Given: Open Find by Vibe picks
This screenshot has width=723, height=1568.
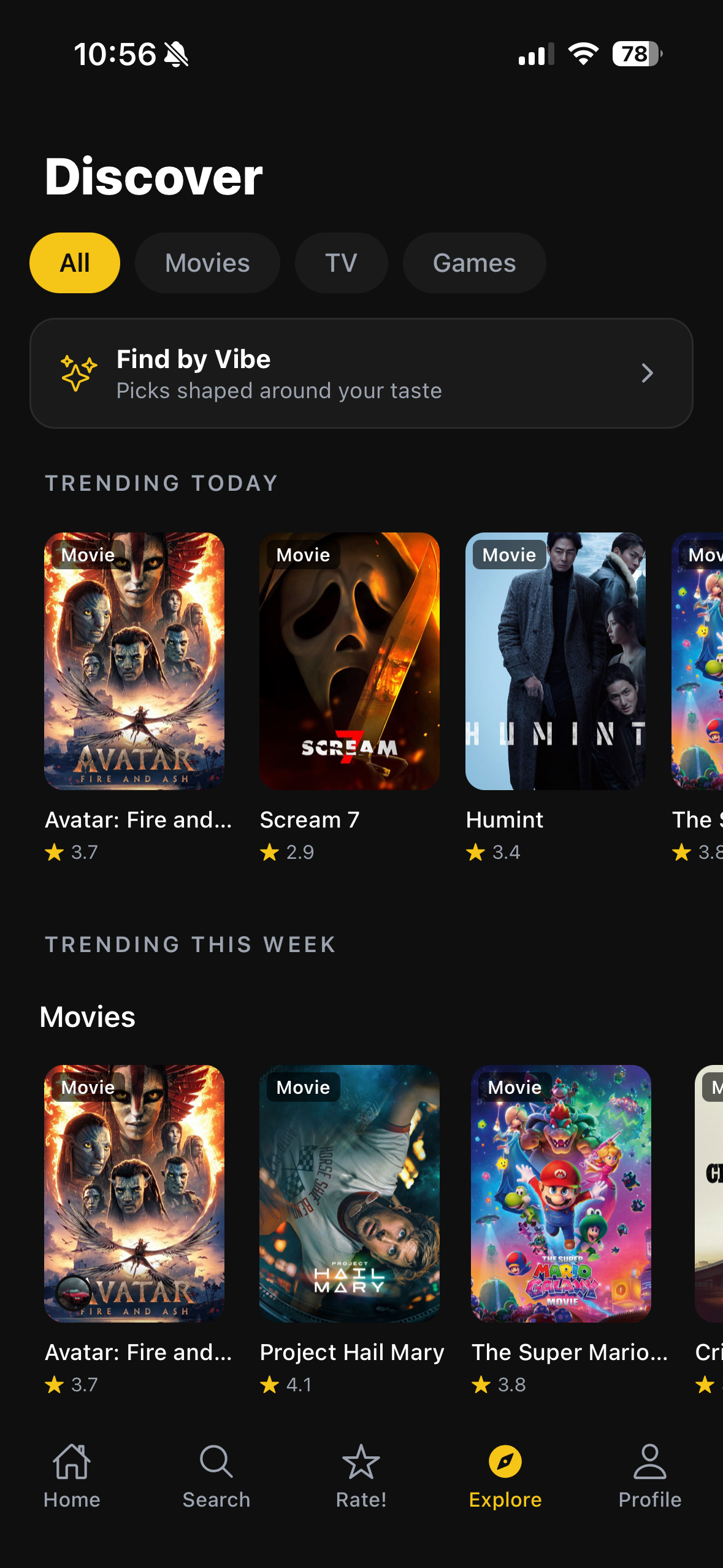Looking at the screenshot, I should 361,373.
